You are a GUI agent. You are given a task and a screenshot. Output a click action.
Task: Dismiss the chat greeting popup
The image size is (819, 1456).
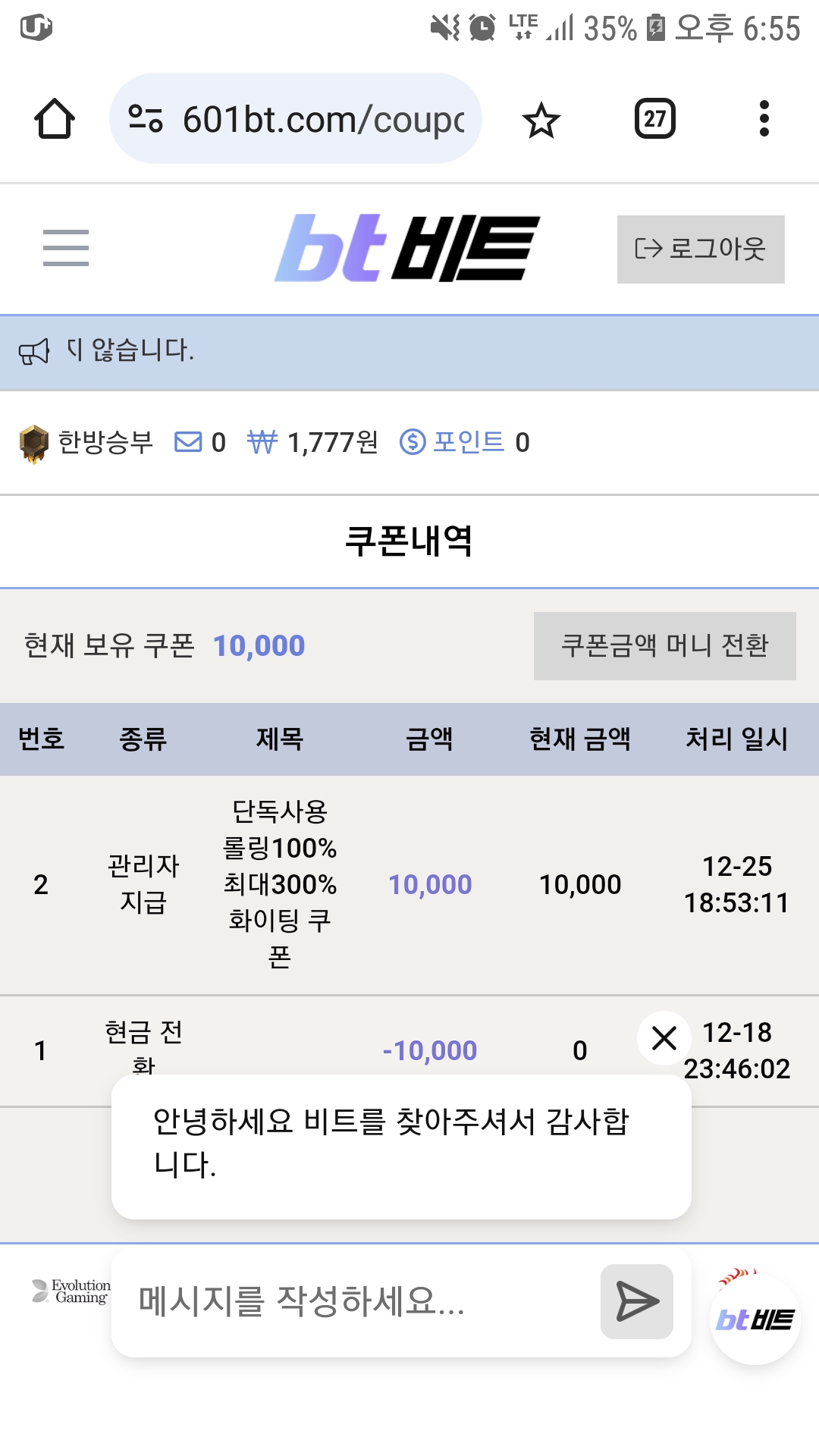[664, 1038]
